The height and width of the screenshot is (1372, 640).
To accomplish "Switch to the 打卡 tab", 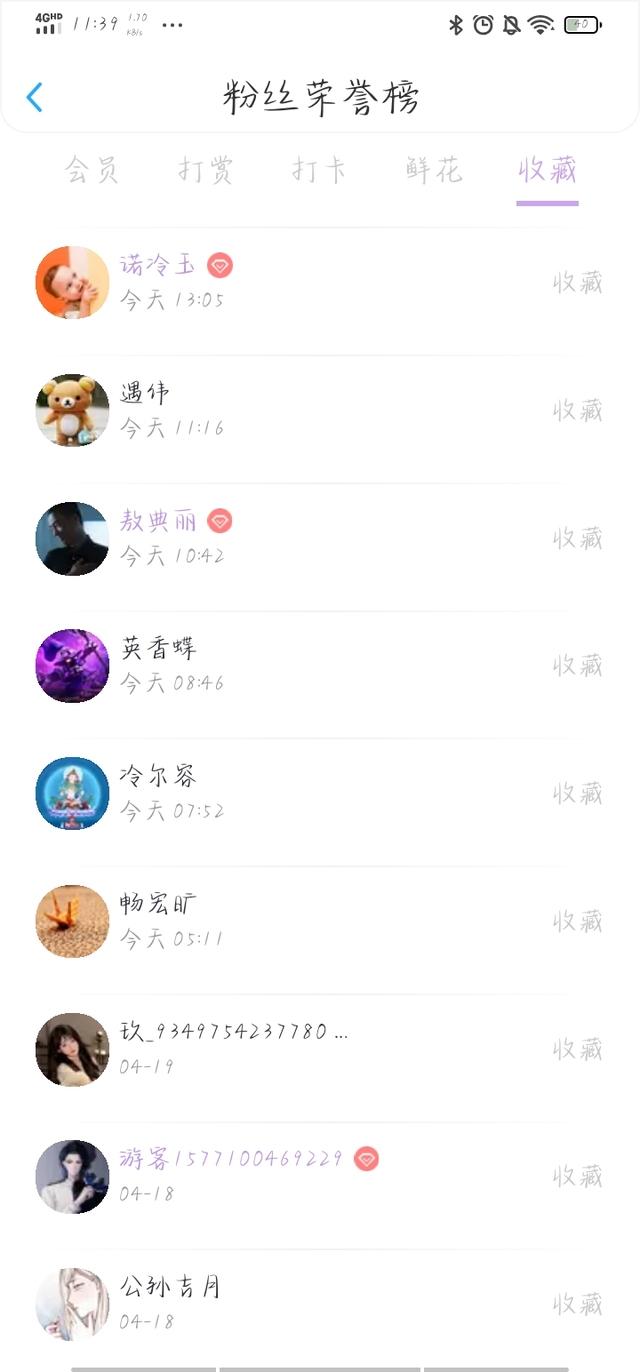I will (x=320, y=170).
